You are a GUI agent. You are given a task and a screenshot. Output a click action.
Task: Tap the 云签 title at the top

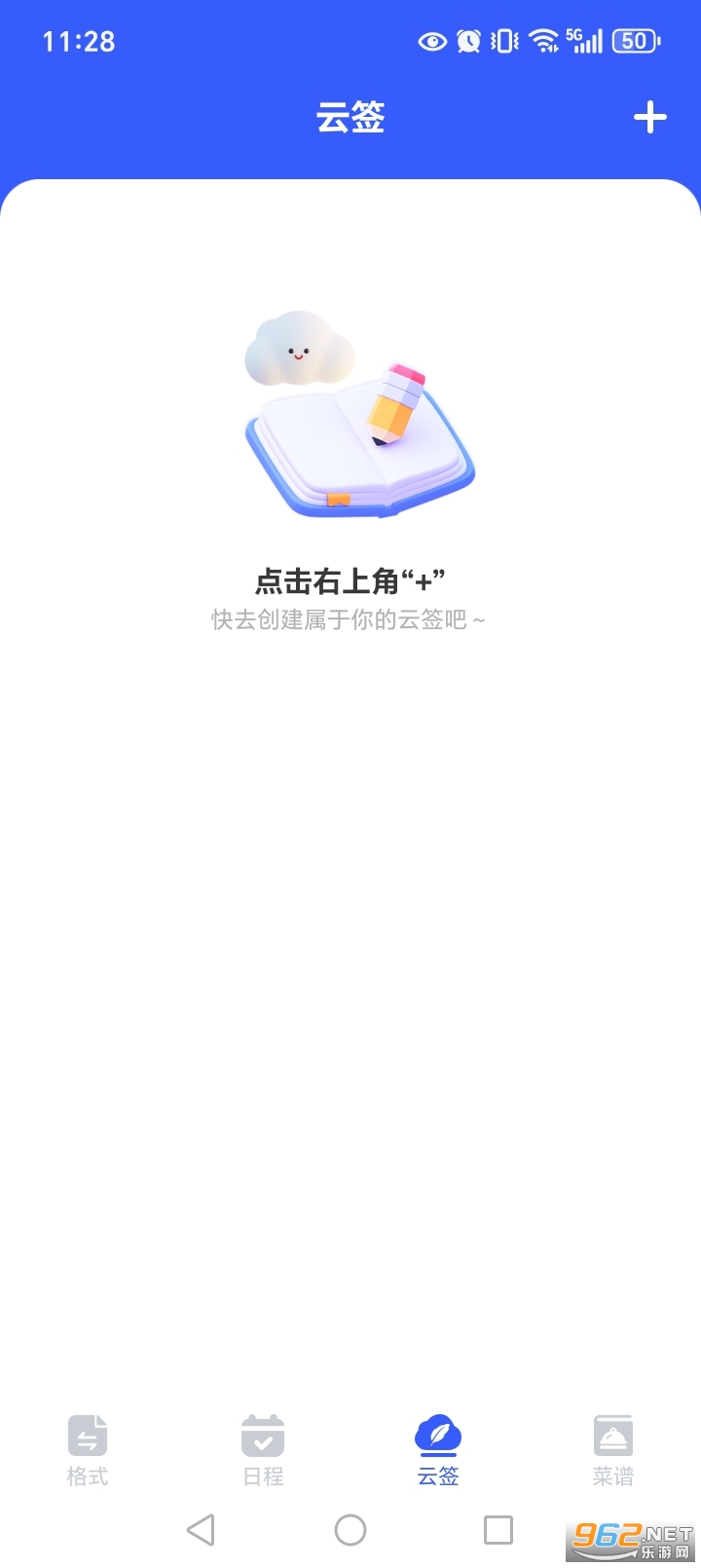350,117
